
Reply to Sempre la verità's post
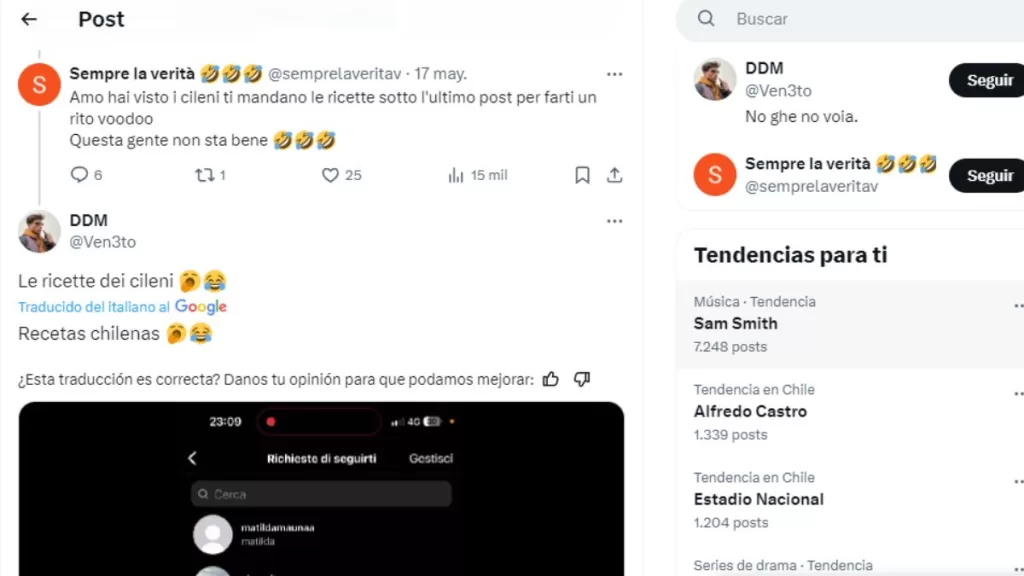[80, 175]
